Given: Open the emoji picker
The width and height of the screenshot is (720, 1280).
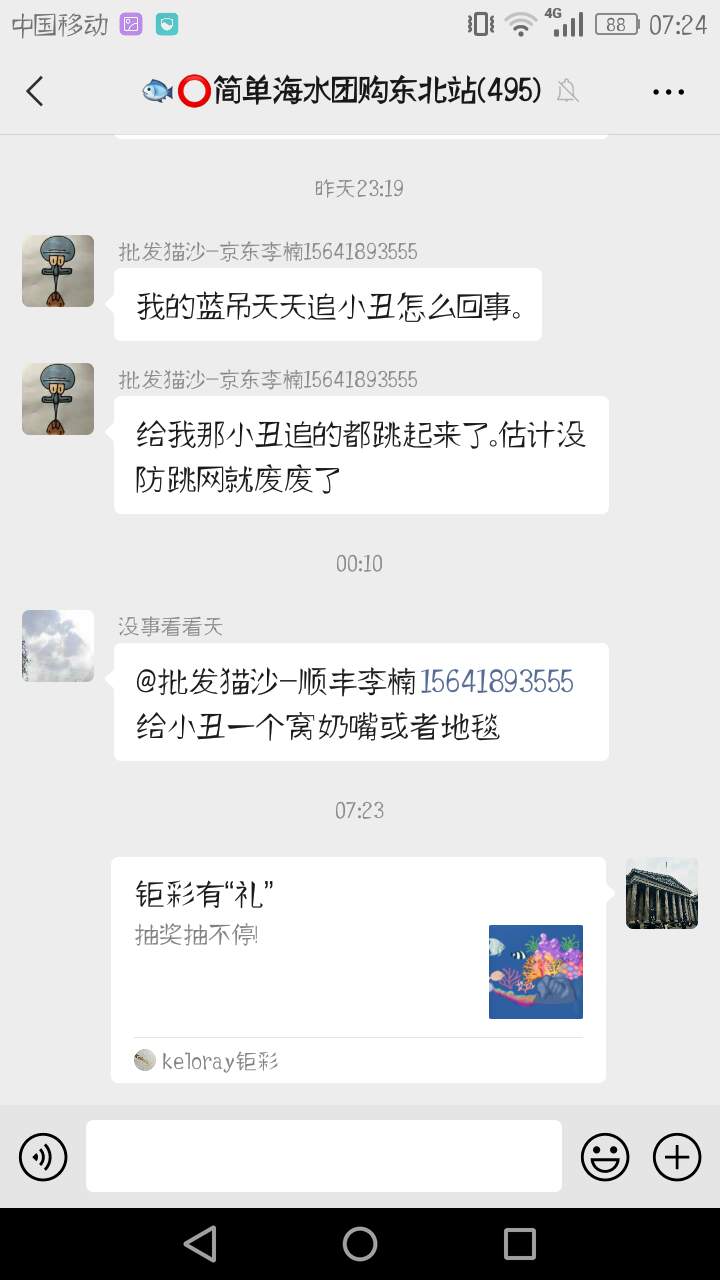Looking at the screenshot, I should click(605, 1157).
